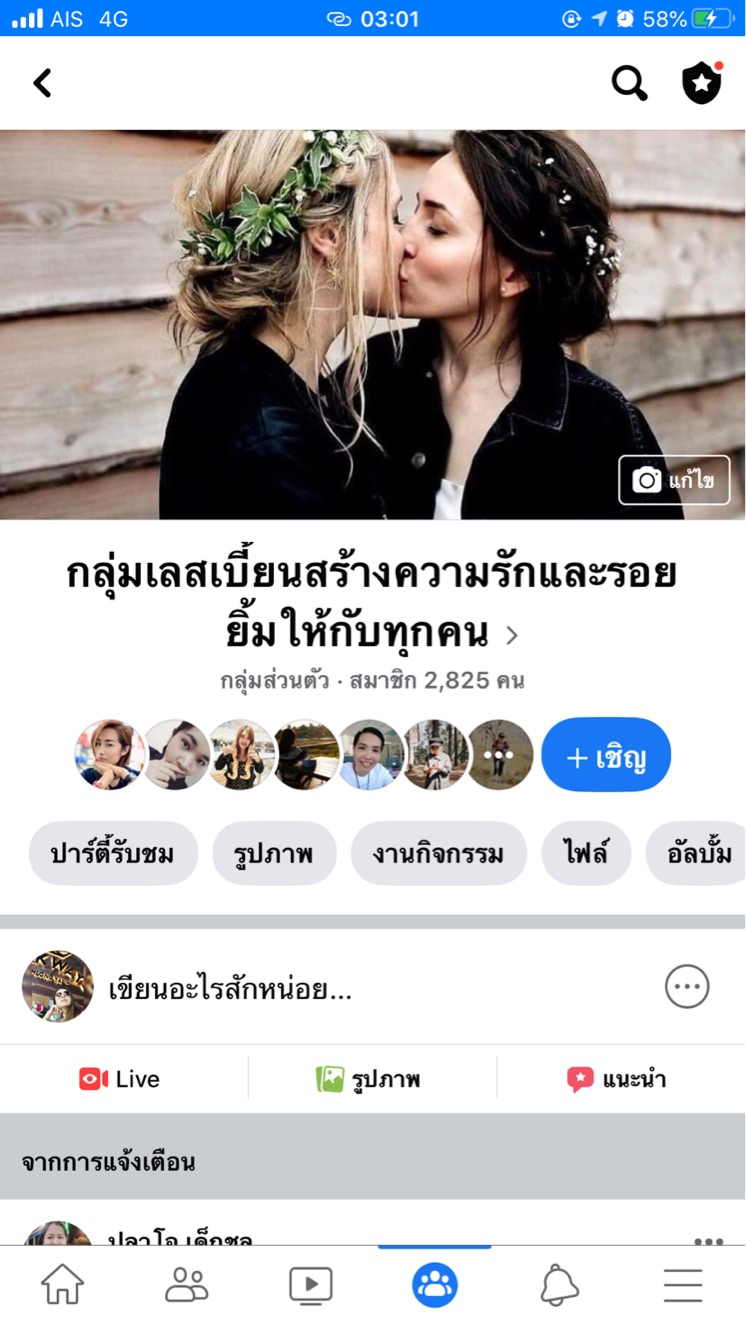View more members via three-dots avatar

pyautogui.click(x=500, y=755)
